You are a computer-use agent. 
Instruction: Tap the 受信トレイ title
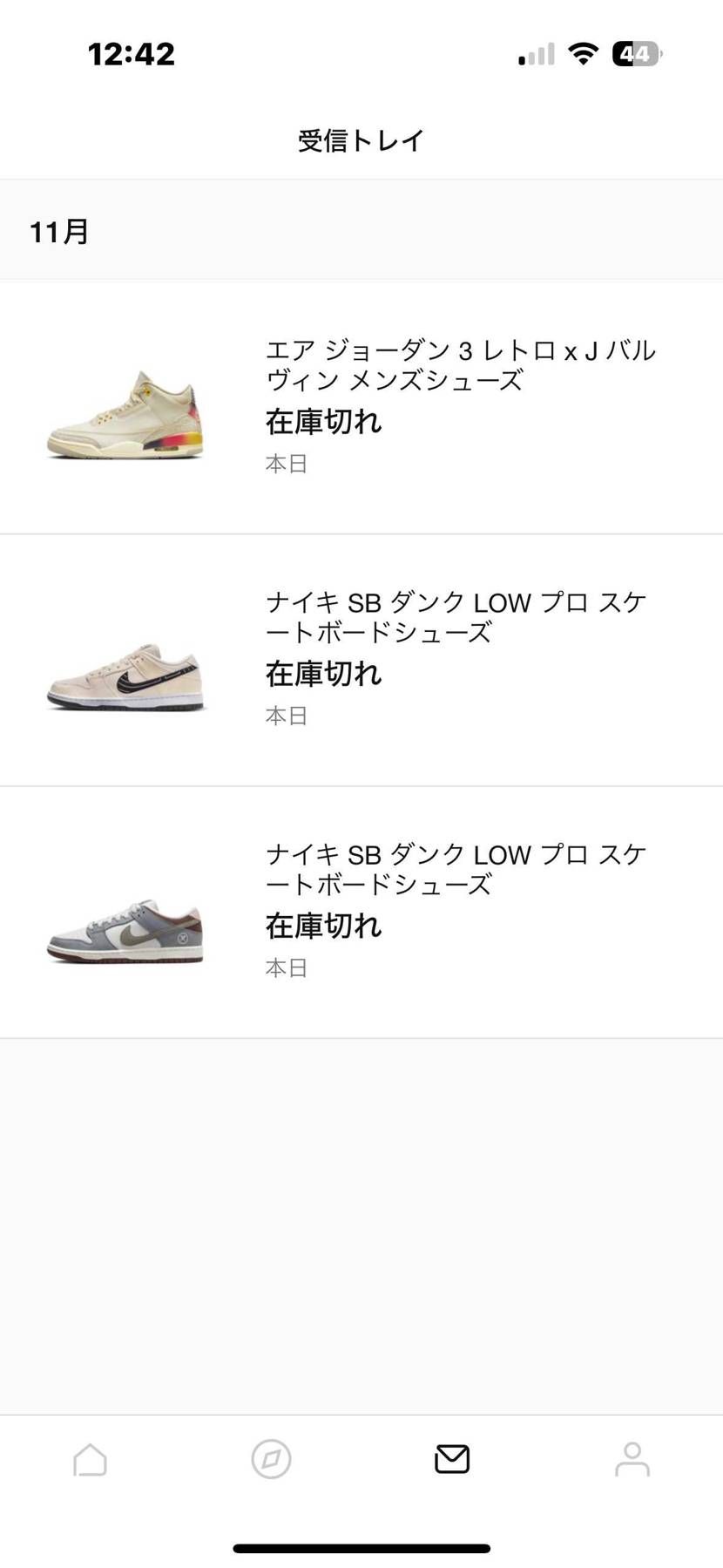click(361, 139)
